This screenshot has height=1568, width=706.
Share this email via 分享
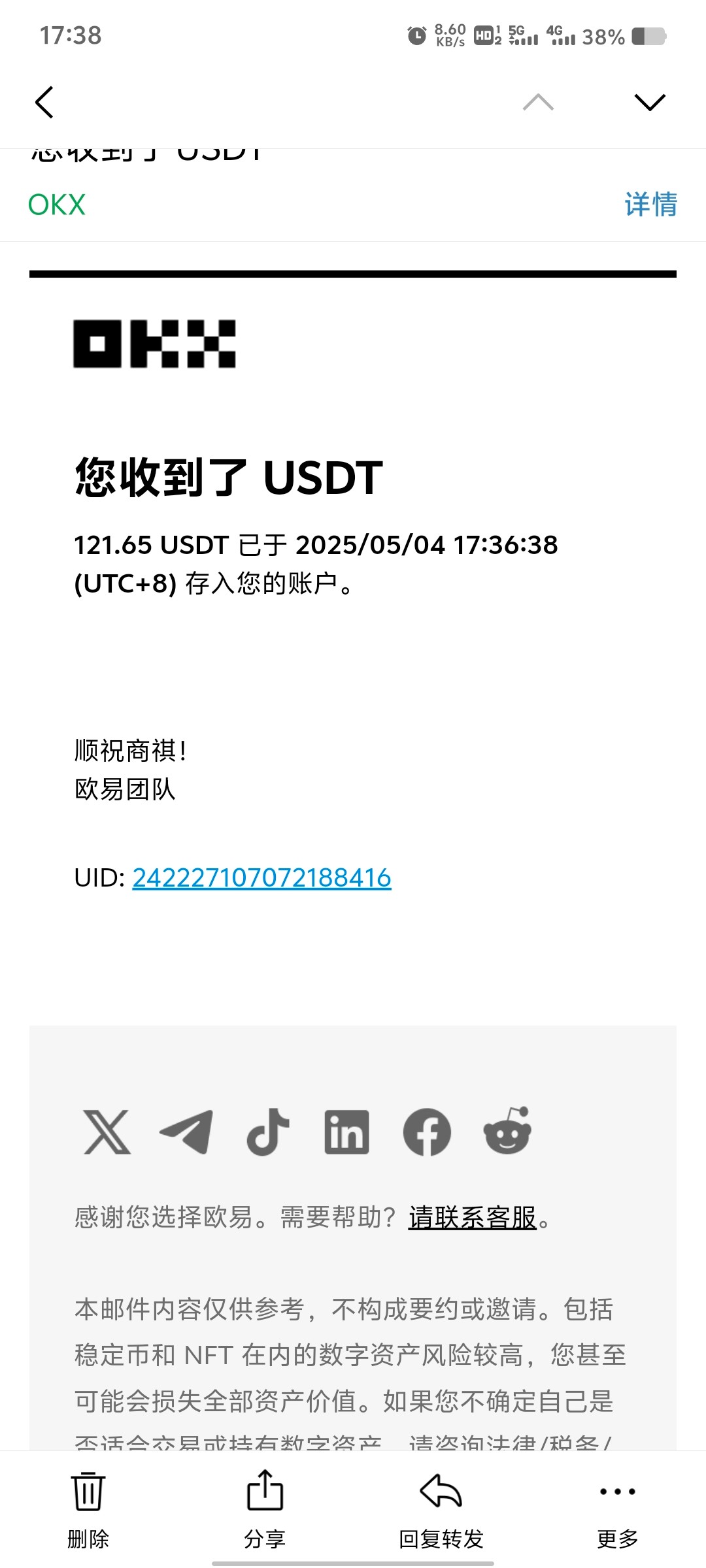(x=265, y=1511)
